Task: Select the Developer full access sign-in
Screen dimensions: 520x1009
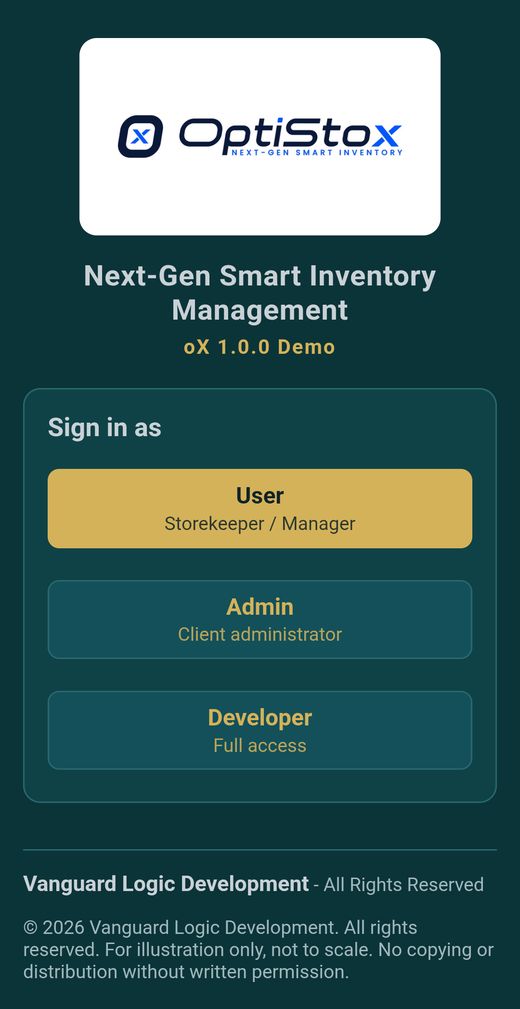Action: coord(260,730)
